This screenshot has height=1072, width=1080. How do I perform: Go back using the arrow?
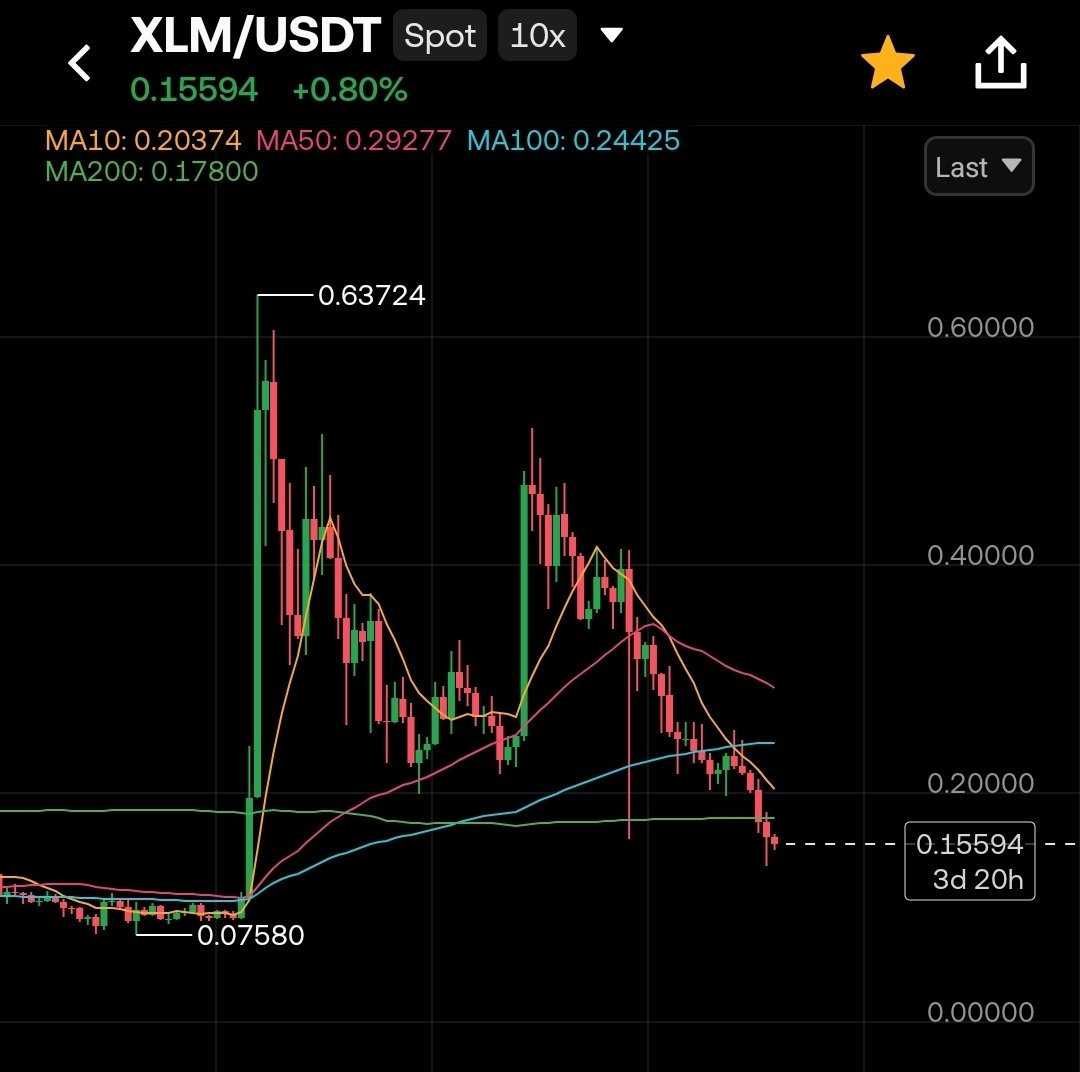click(79, 64)
